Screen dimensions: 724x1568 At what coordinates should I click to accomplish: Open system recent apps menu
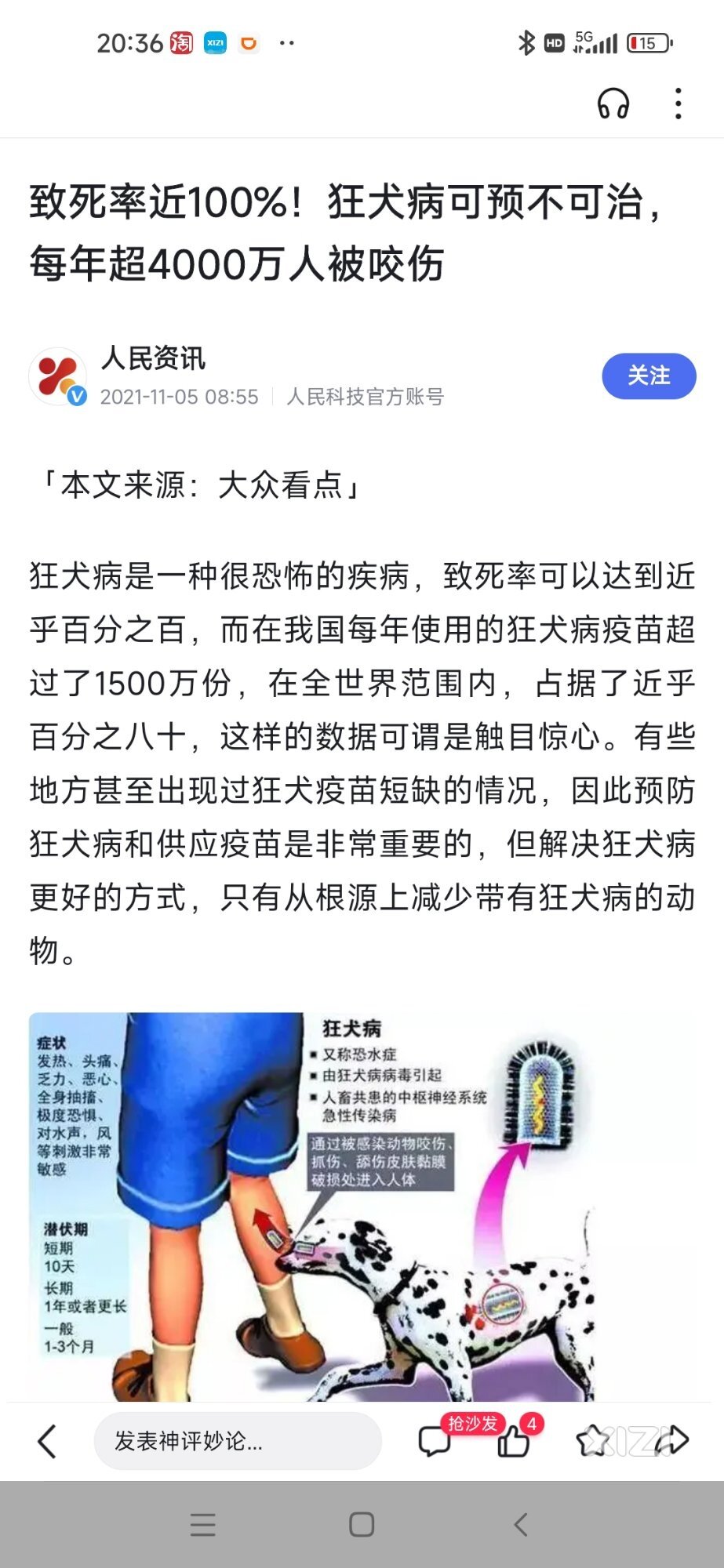(x=203, y=1525)
